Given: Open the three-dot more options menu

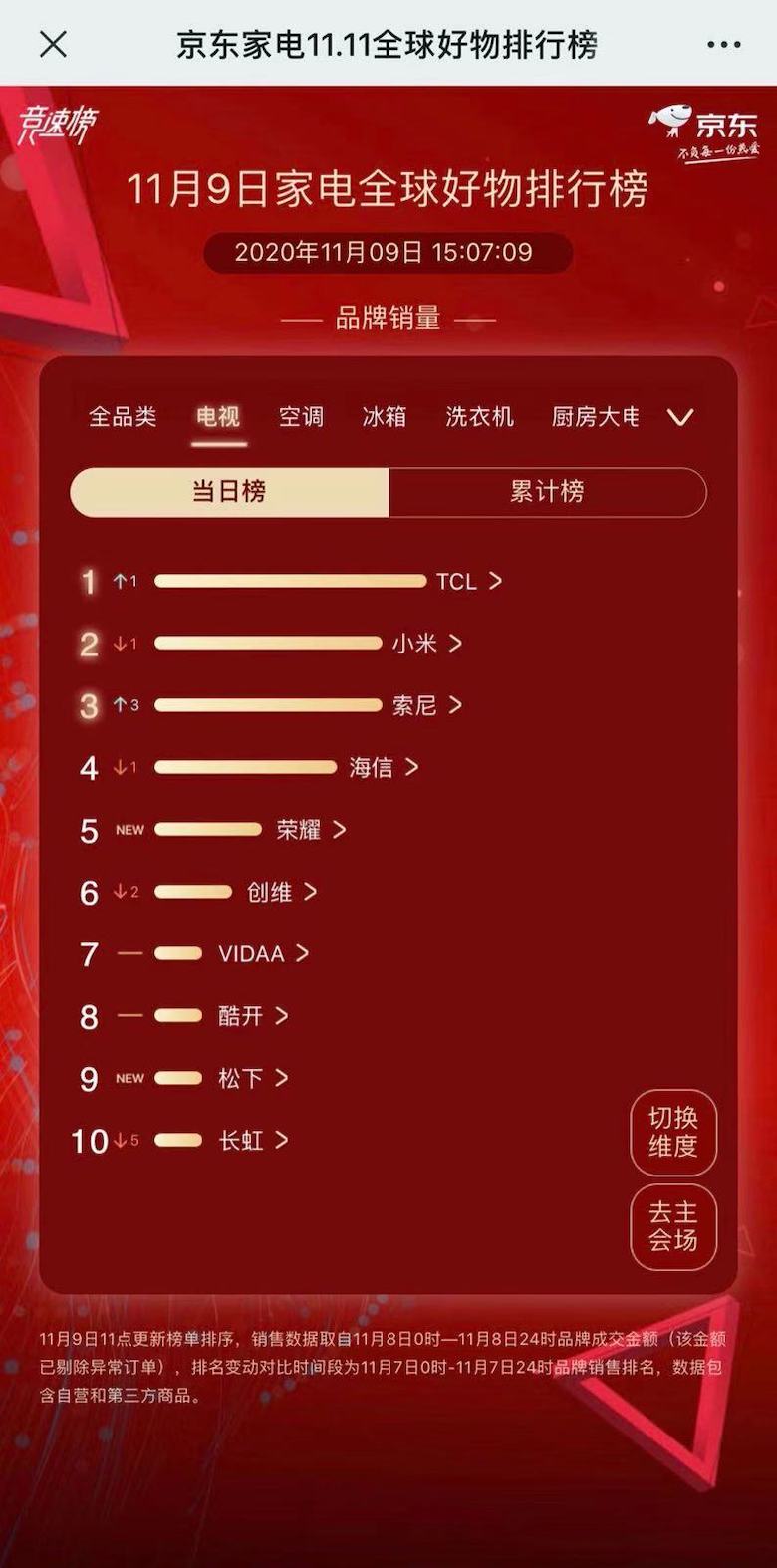Looking at the screenshot, I should point(722,44).
